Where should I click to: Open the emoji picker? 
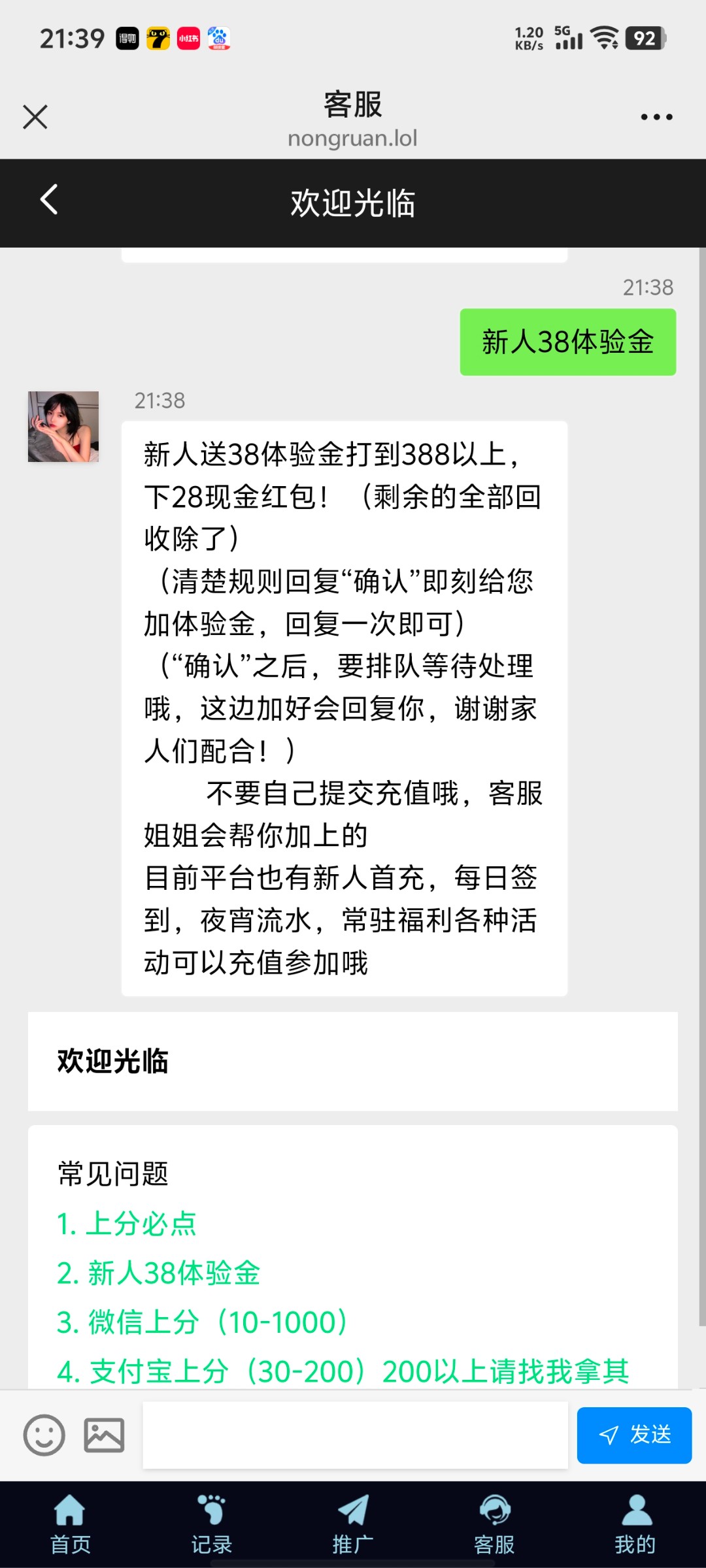[44, 1435]
